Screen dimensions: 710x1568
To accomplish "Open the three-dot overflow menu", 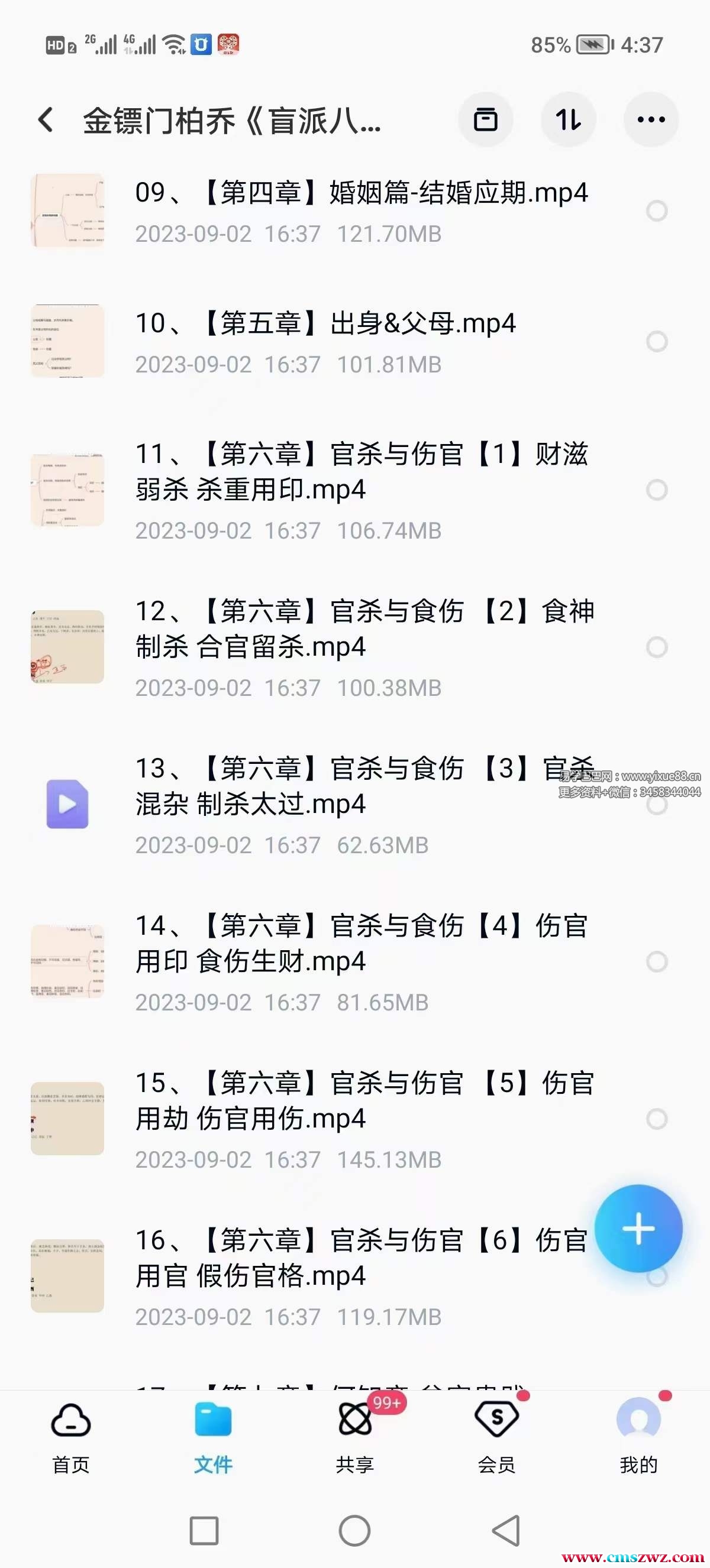I will (x=651, y=119).
